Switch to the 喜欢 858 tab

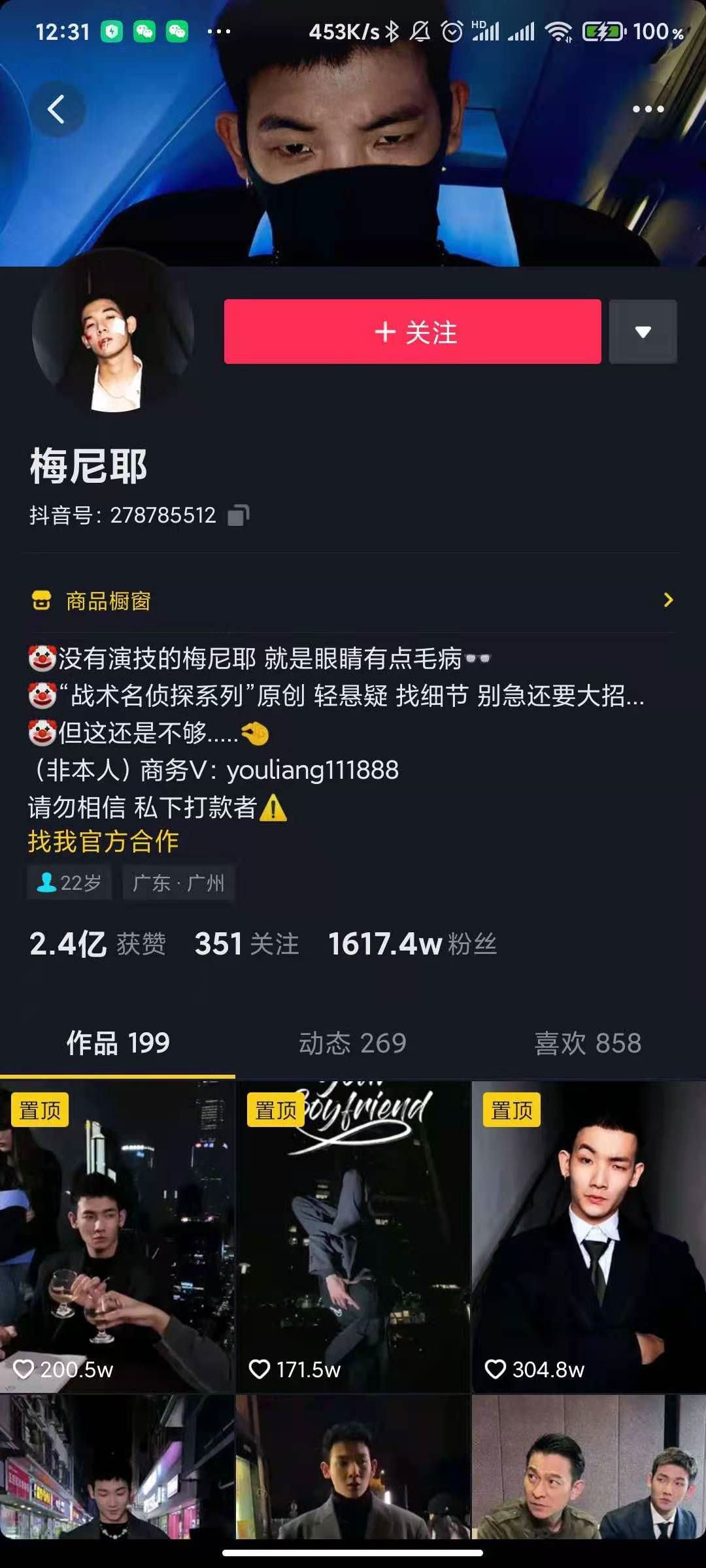588,1043
